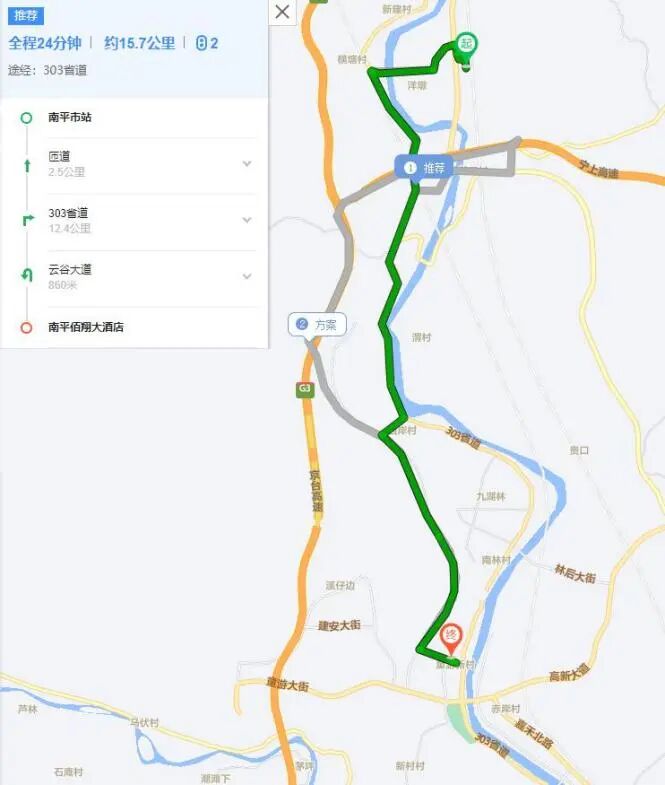Close the route details panel
The height and width of the screenshot is (785, 665).
pyautogui.click(x=283, y=12)
